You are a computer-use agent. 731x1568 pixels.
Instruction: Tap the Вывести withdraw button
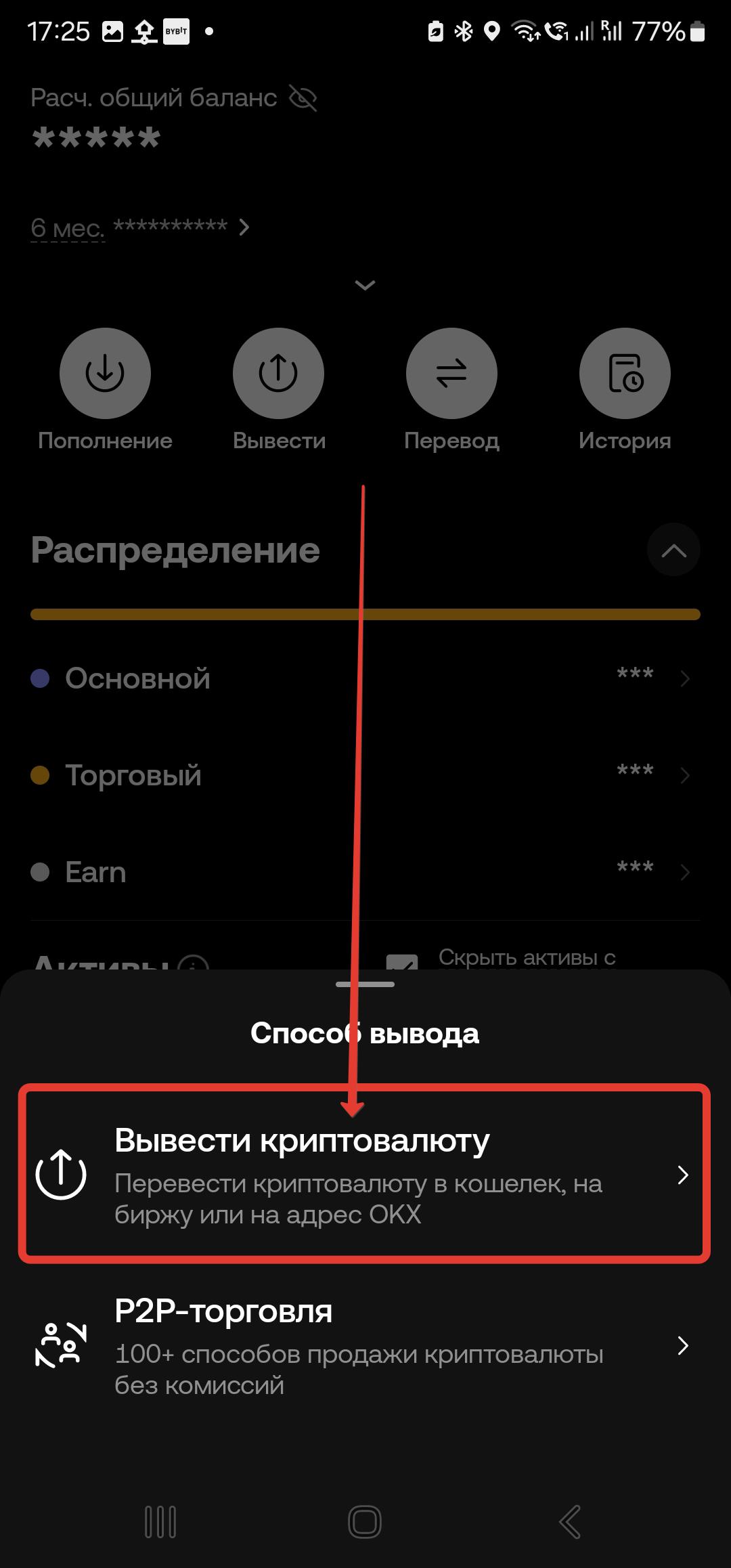point(278,373)
